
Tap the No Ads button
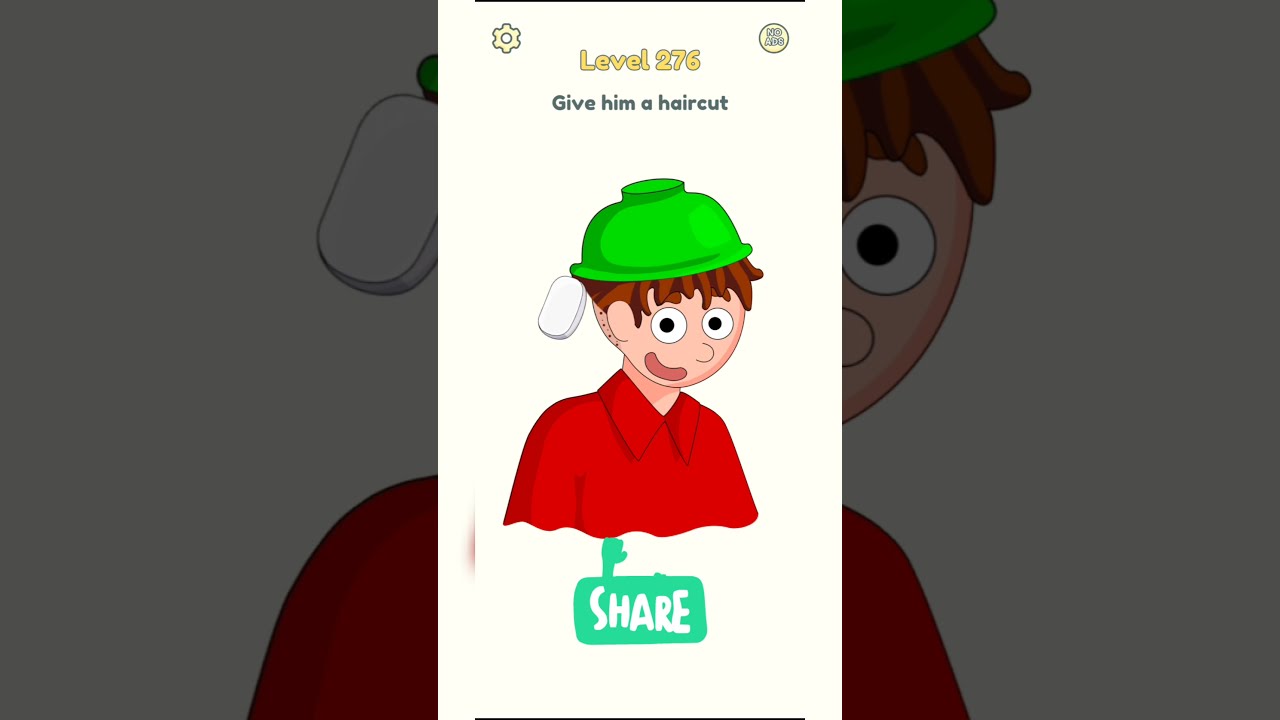coord(774,39)
